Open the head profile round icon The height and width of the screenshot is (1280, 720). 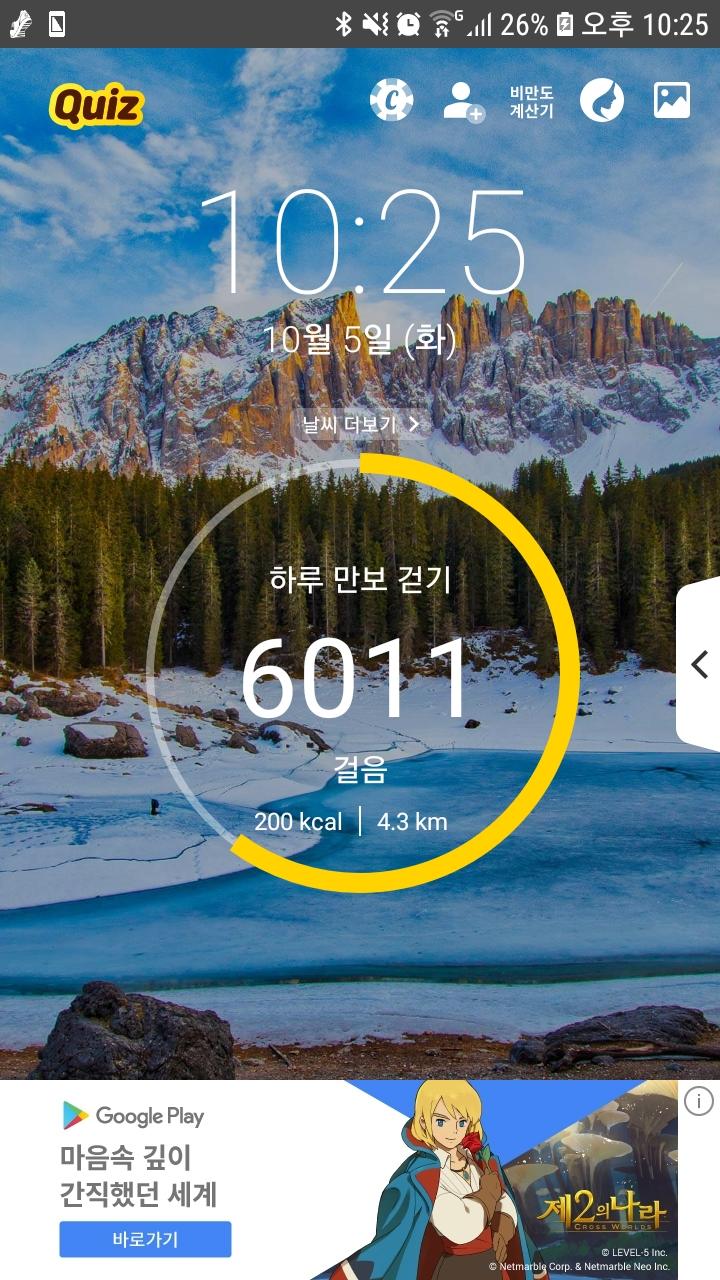pyautogui.click(x=601, y=100)
